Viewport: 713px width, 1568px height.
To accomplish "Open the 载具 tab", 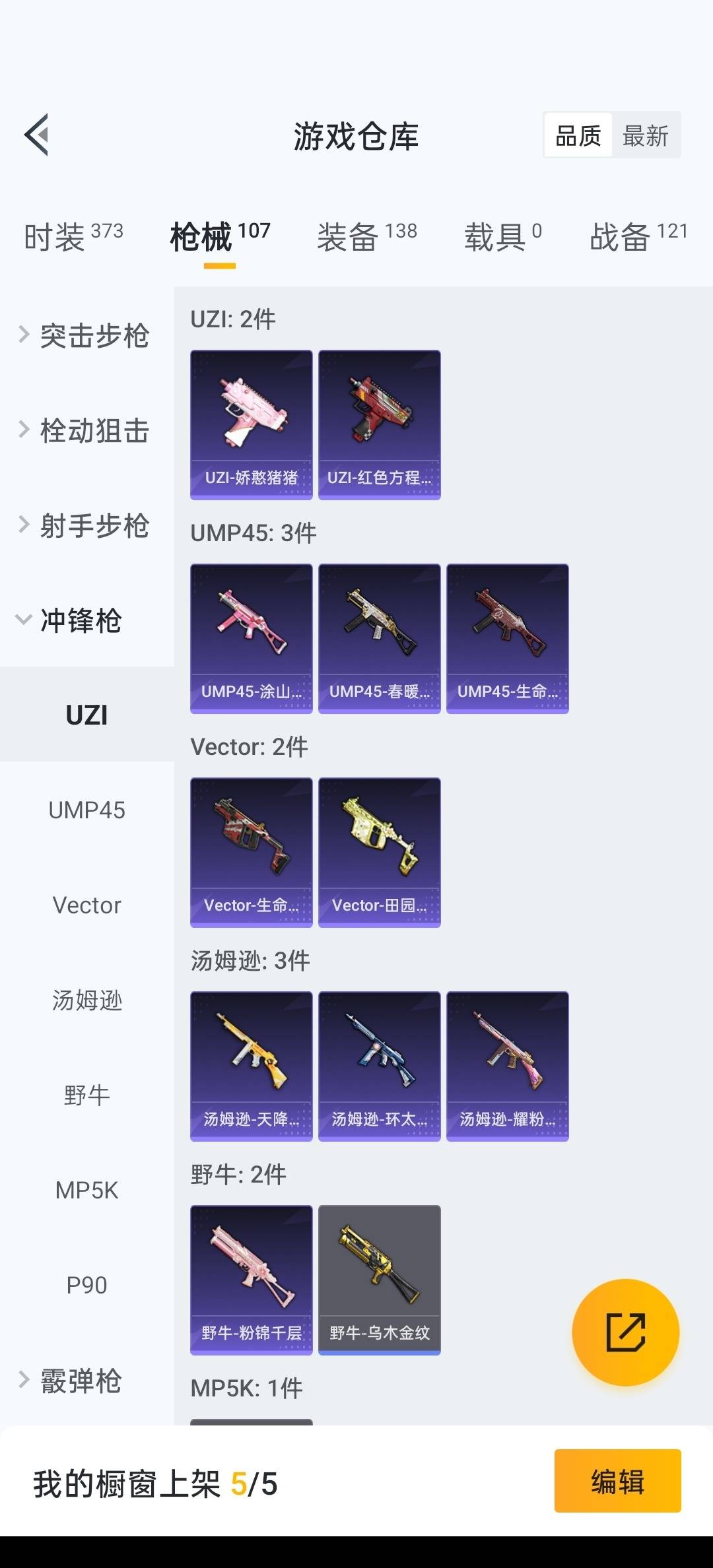I will click(502, 236).
